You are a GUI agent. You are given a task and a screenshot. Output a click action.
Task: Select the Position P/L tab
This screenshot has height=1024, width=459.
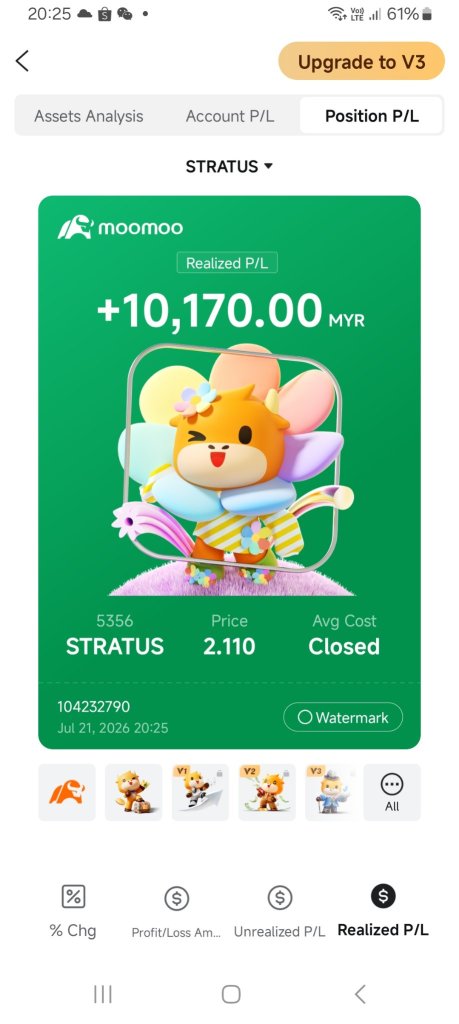[x=372, y=116]
